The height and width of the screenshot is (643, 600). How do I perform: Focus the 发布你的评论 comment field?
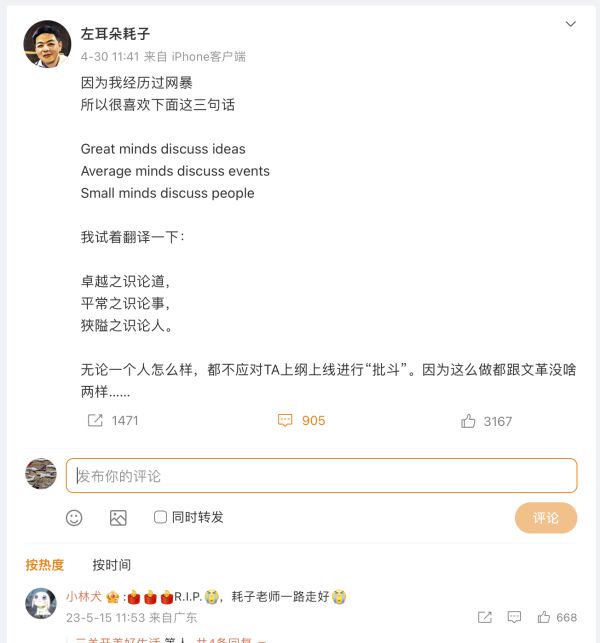[321, 476]
